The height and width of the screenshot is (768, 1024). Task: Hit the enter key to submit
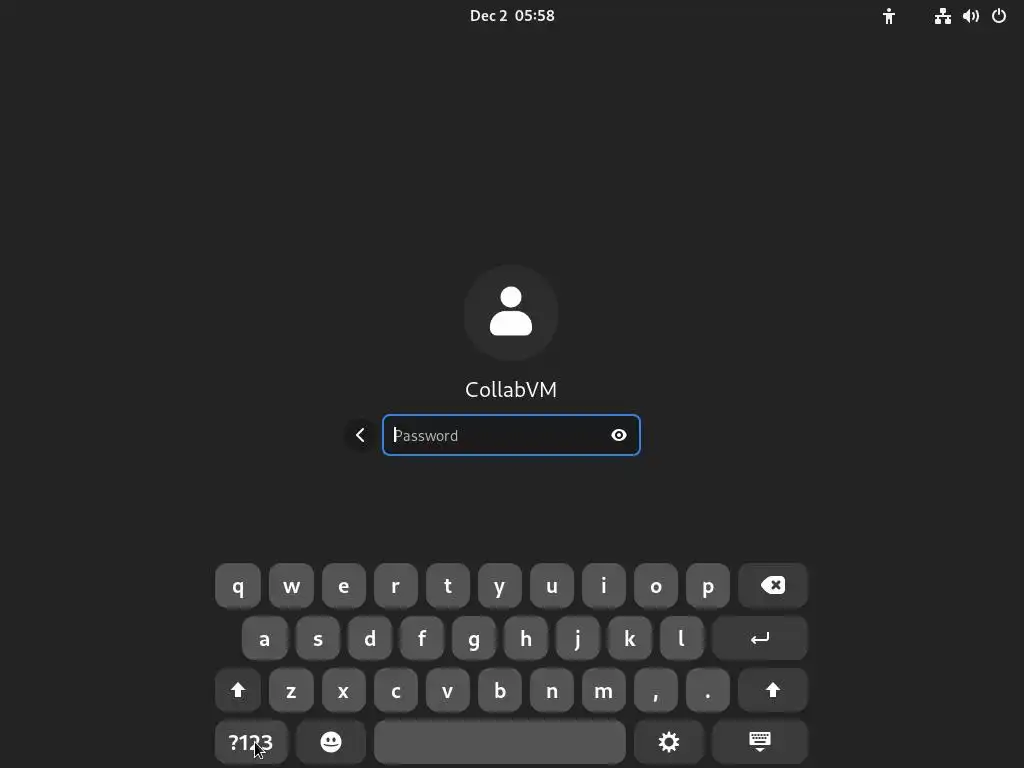[760, 638]
